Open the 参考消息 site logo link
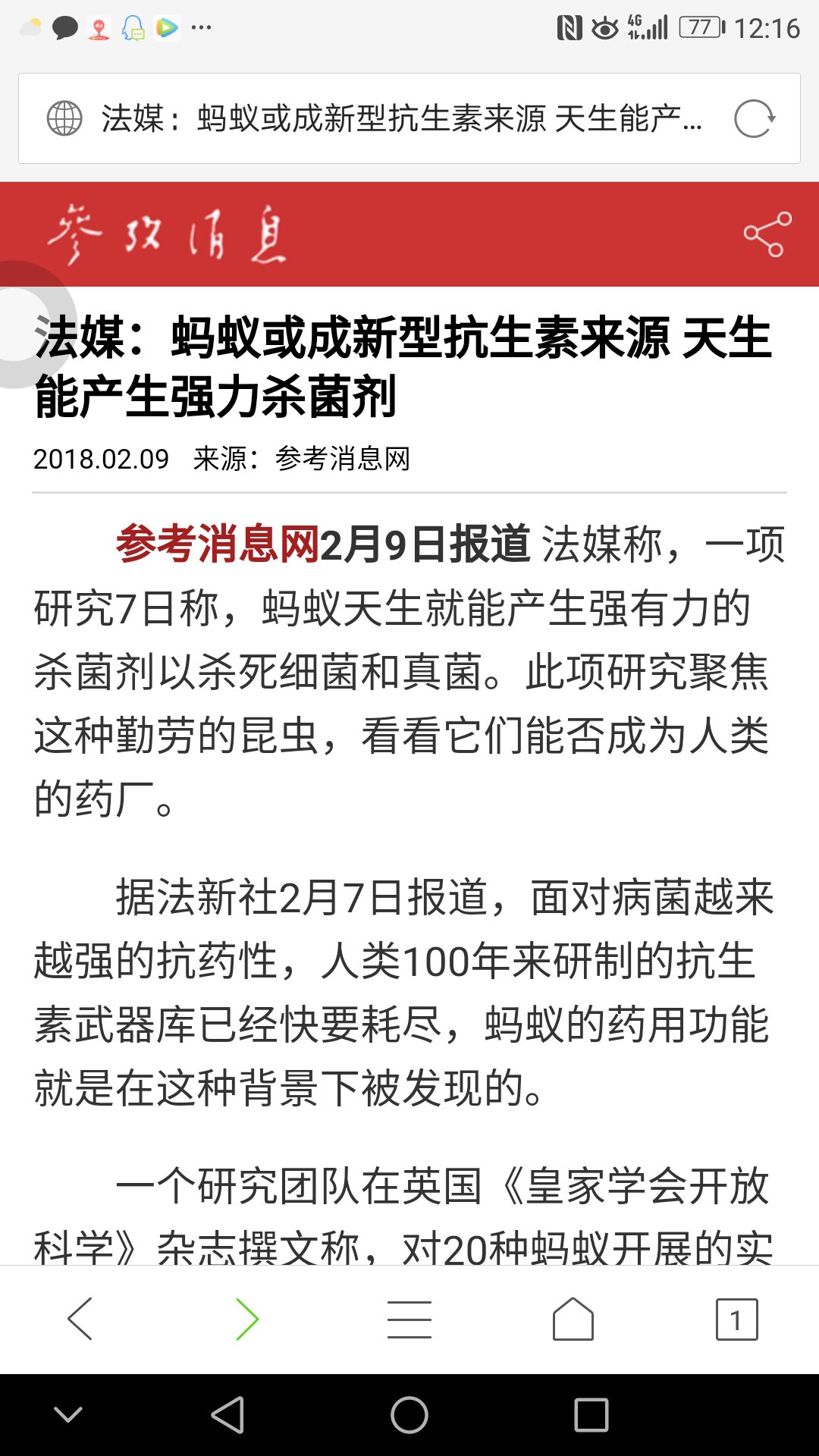Image resolution: width=819 pixels, height=1456 pixels. (167, 234)
